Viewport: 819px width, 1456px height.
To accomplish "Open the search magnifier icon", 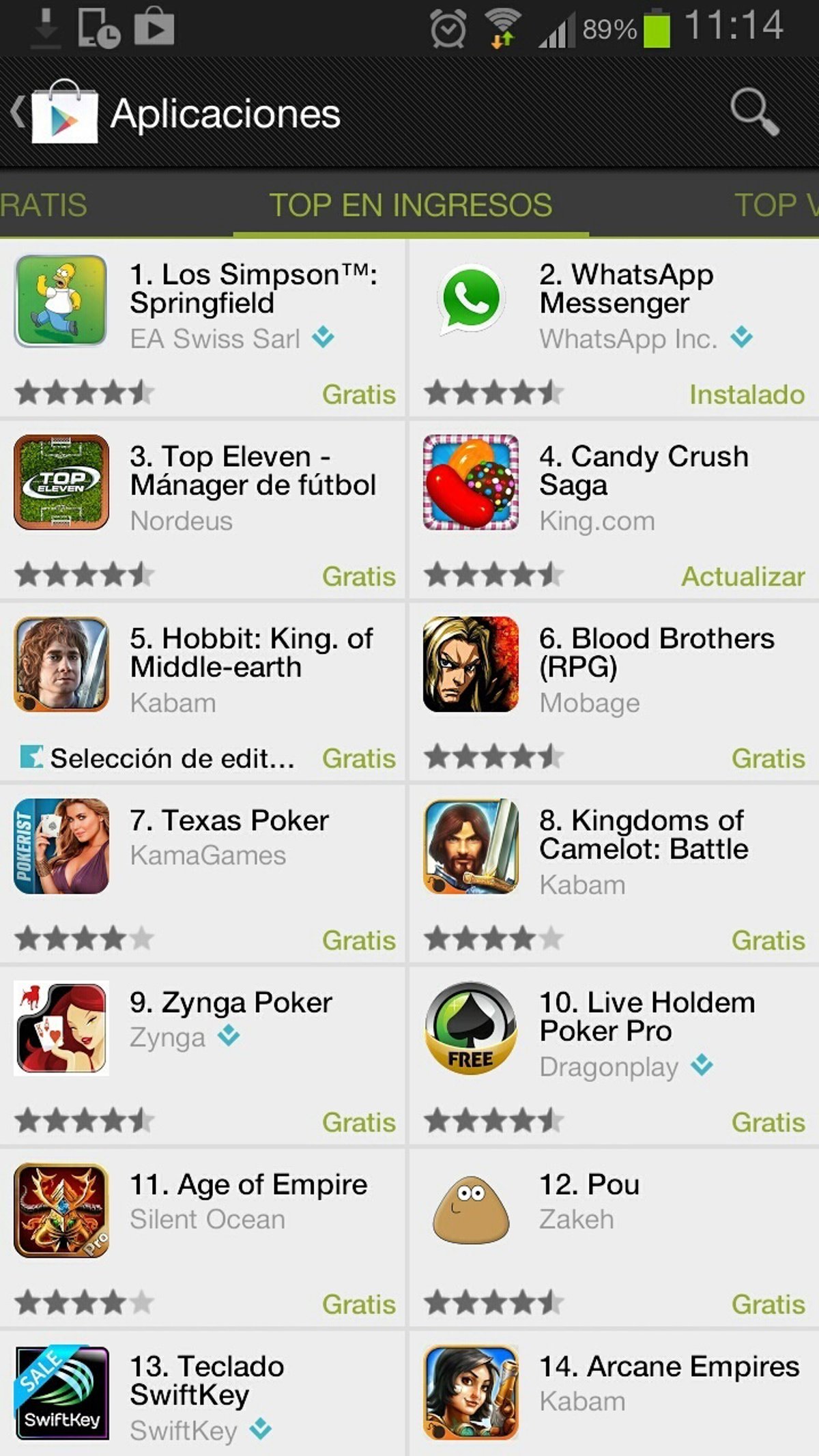I will pos(753,112).
